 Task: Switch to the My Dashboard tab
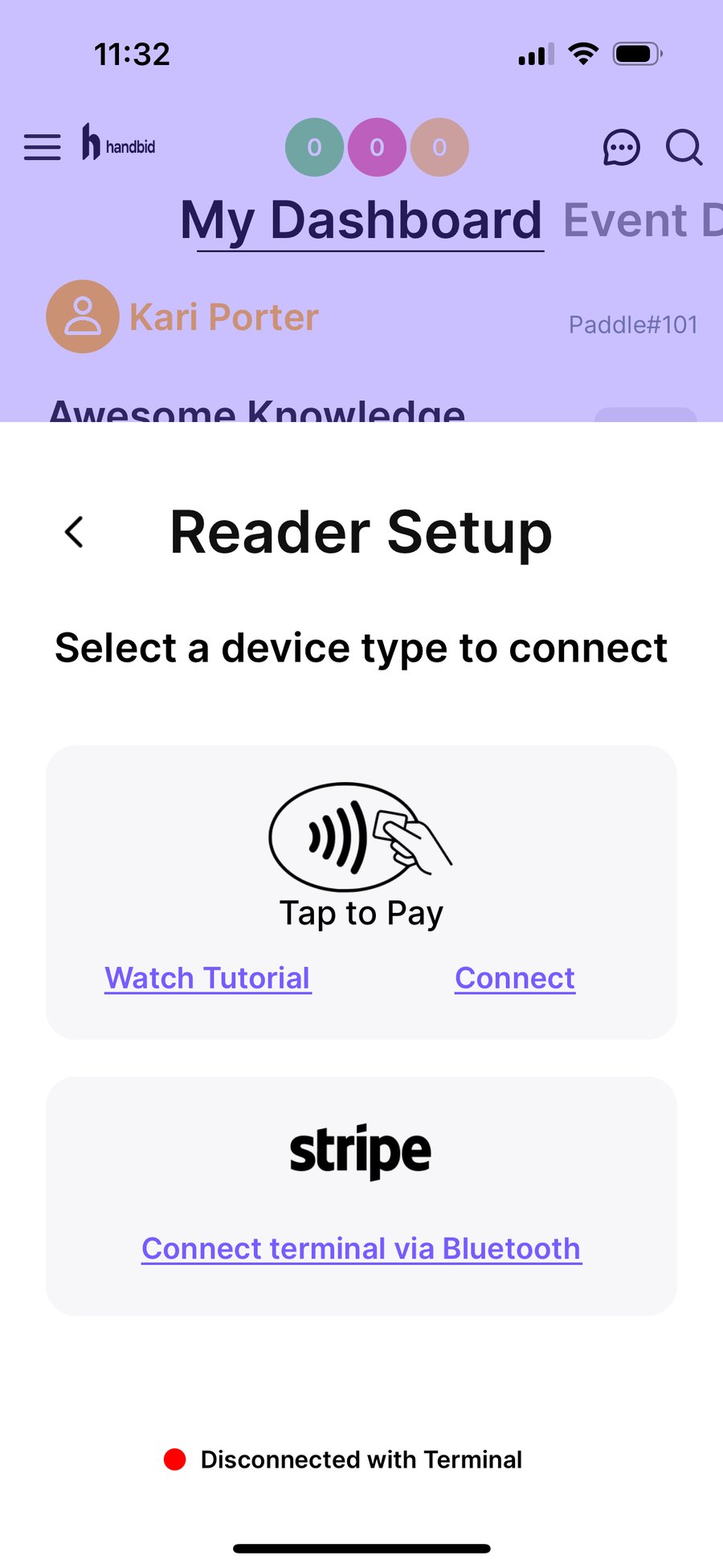click(362, 219)
